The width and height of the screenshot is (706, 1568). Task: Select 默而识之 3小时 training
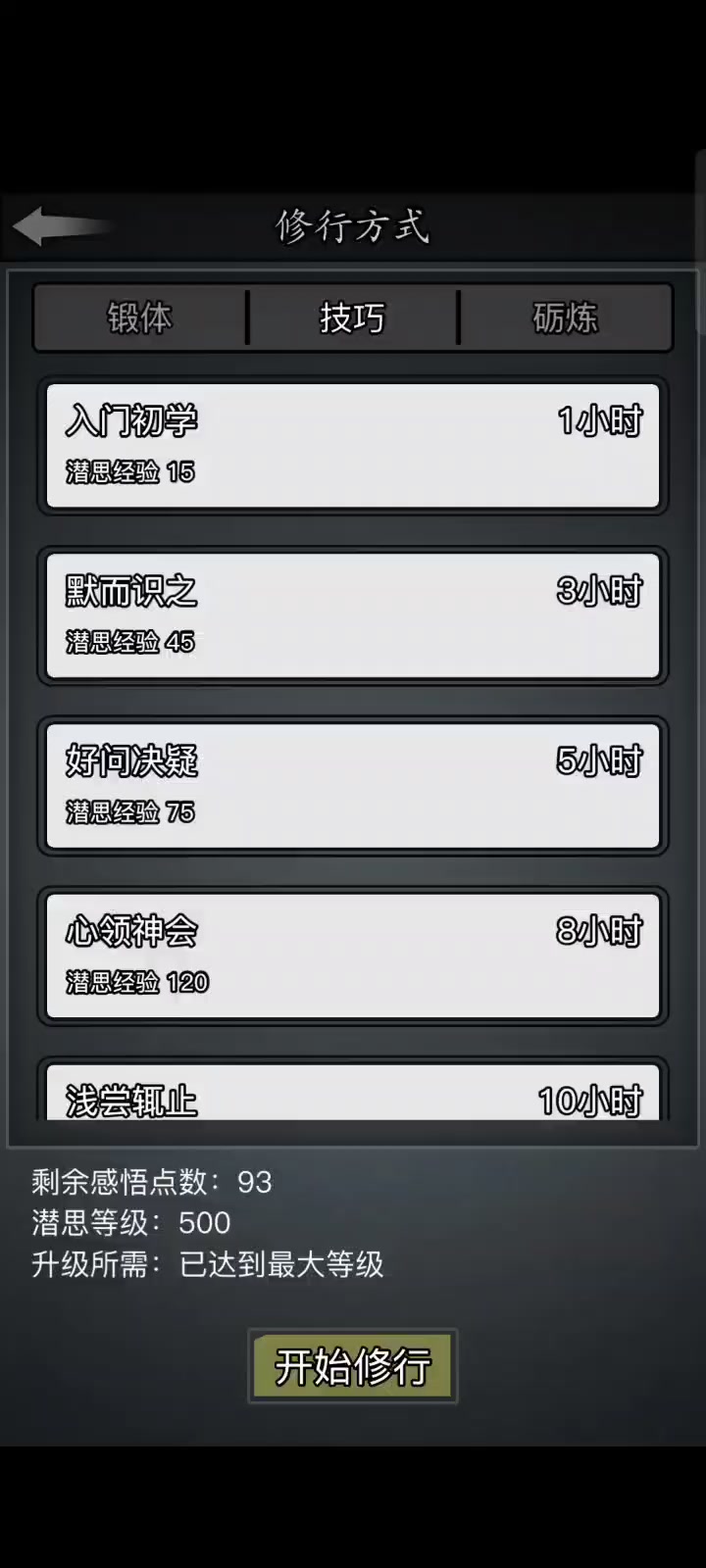point(353,615)
